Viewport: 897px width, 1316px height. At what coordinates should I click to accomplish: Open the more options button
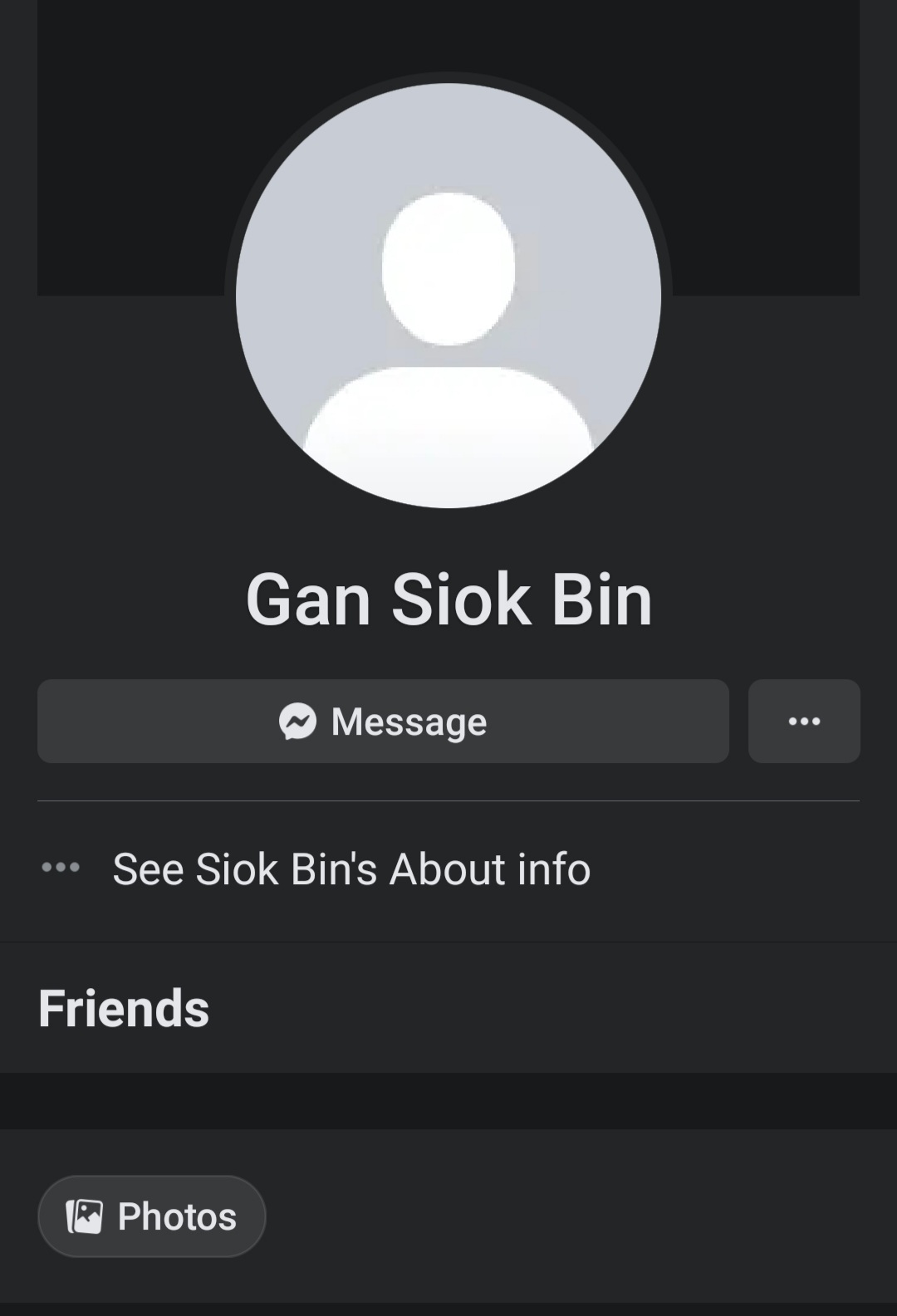803,721
